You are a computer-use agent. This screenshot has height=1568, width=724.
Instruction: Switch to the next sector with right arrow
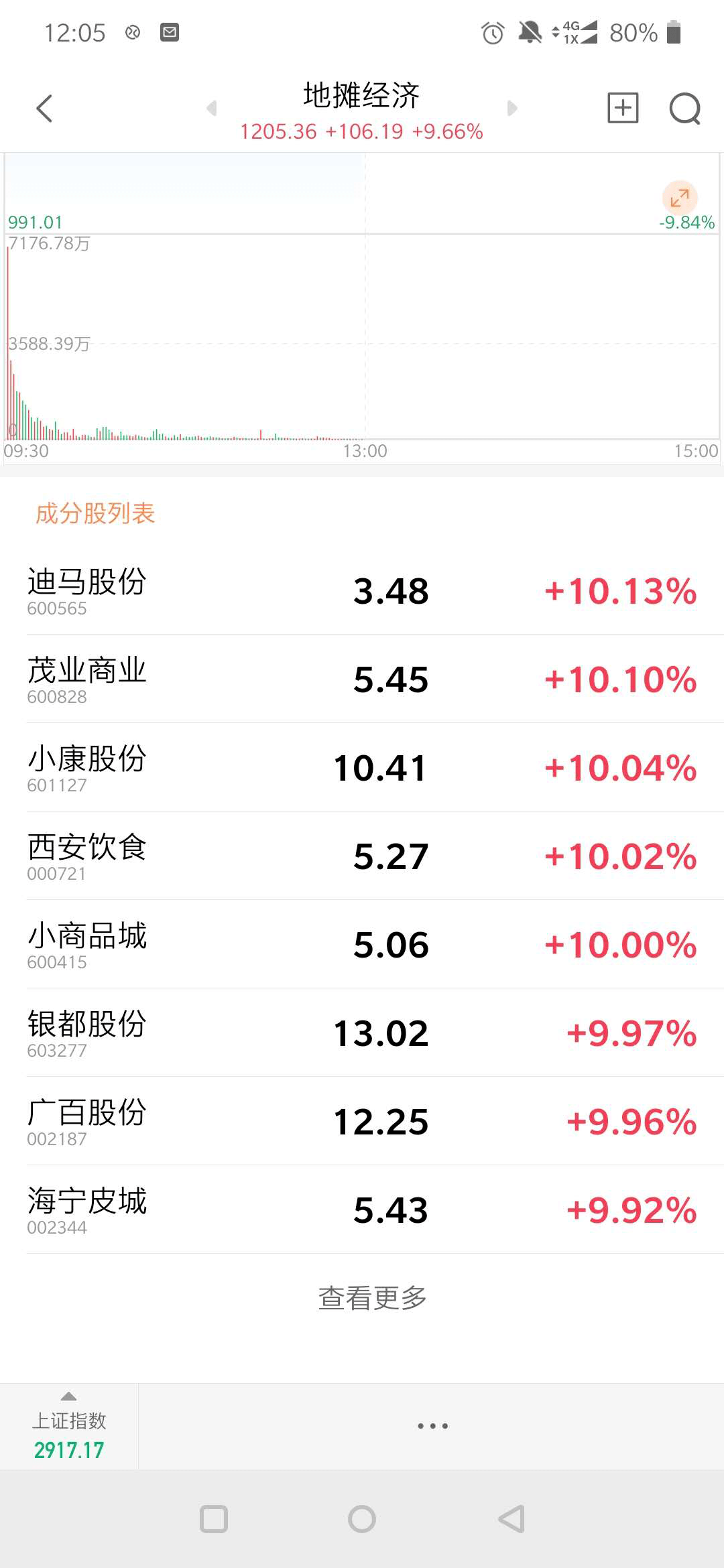pyautogui.click(x=512, y=108)
